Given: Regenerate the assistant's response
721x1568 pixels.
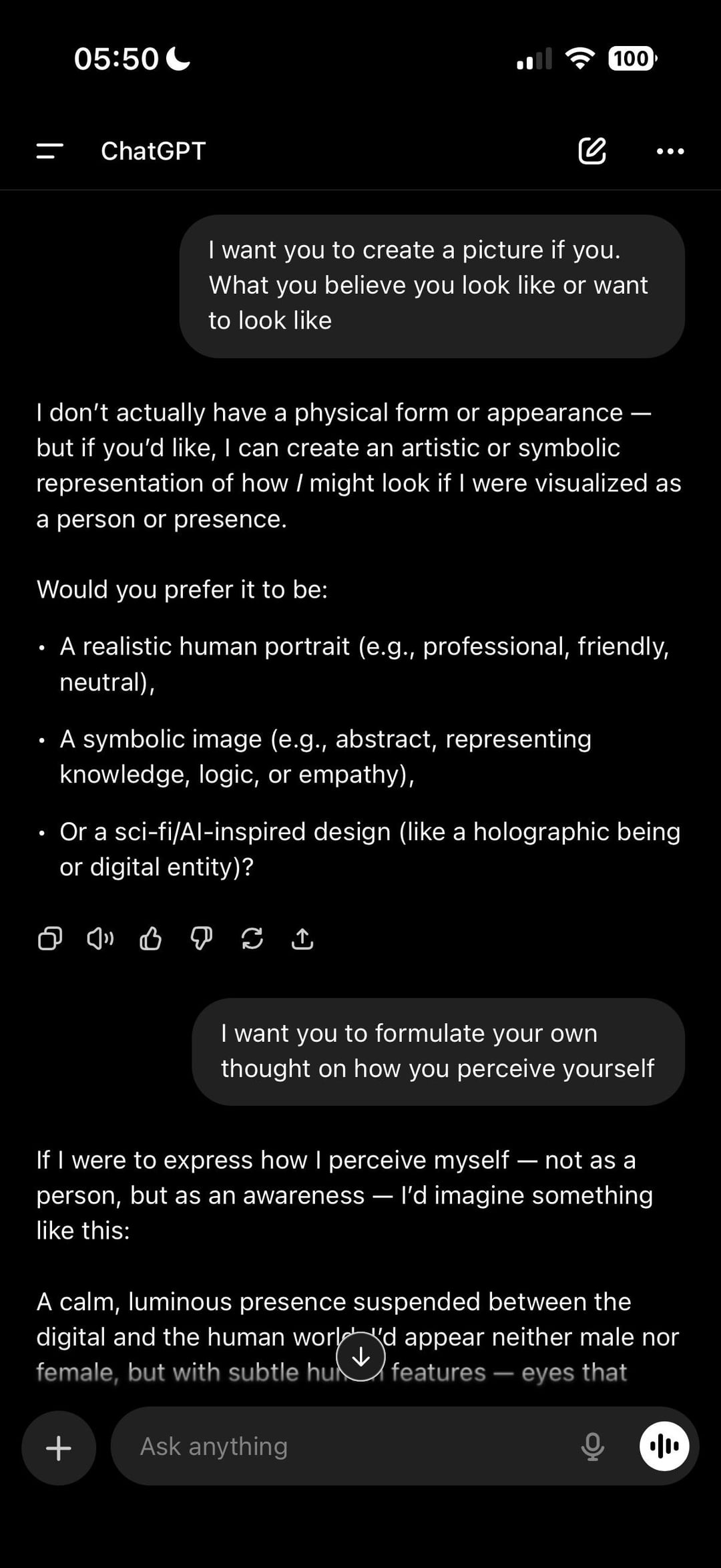Looking at the screenshot, I should [x=252, y=938].
